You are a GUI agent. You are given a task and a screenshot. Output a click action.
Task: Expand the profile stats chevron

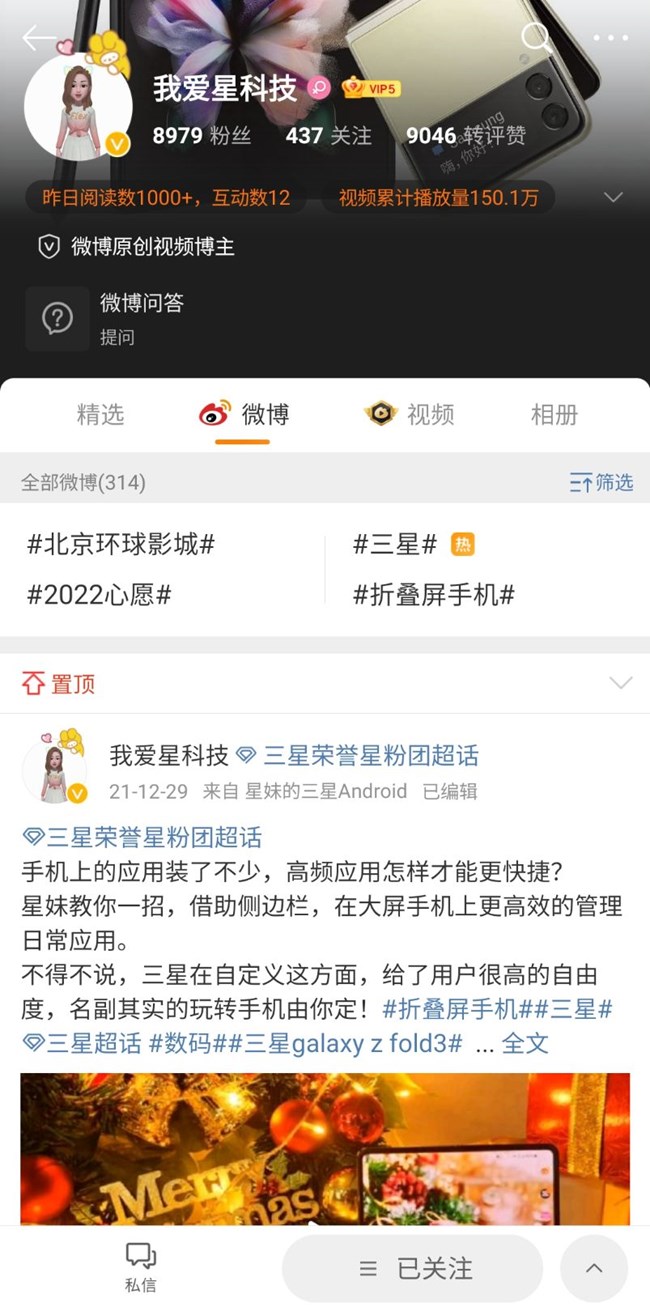point(614,197)
